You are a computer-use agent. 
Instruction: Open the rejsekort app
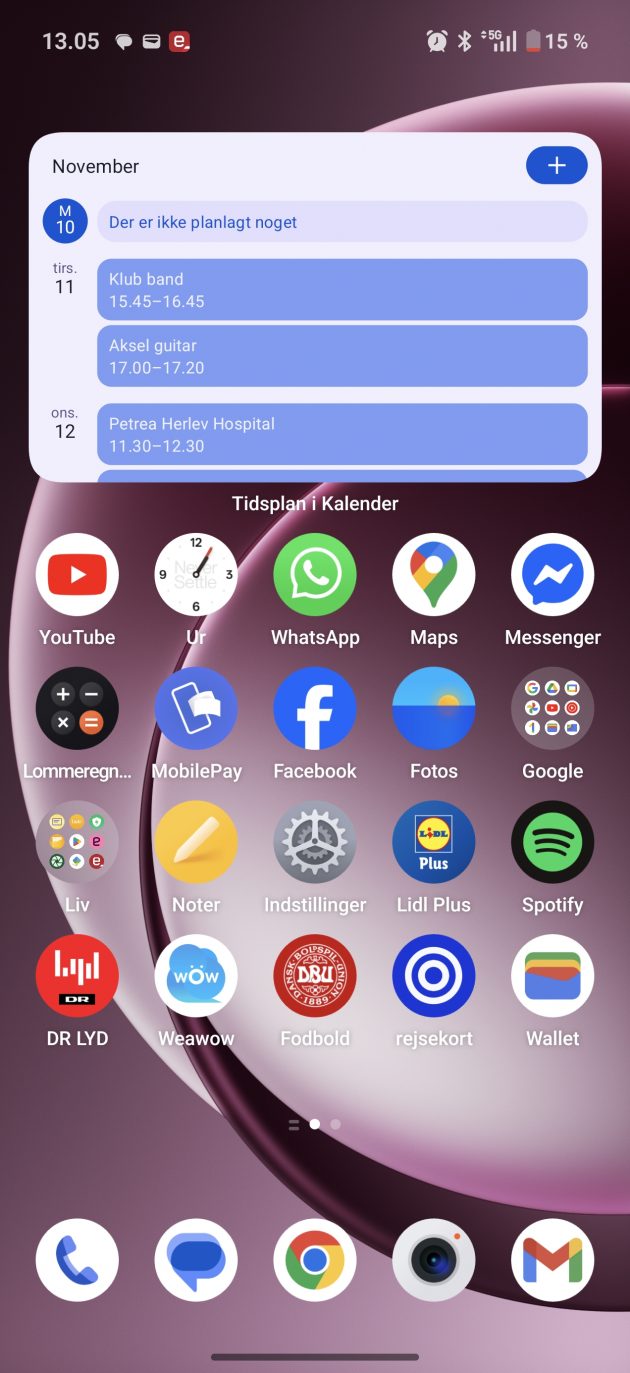tap(434, 977)
